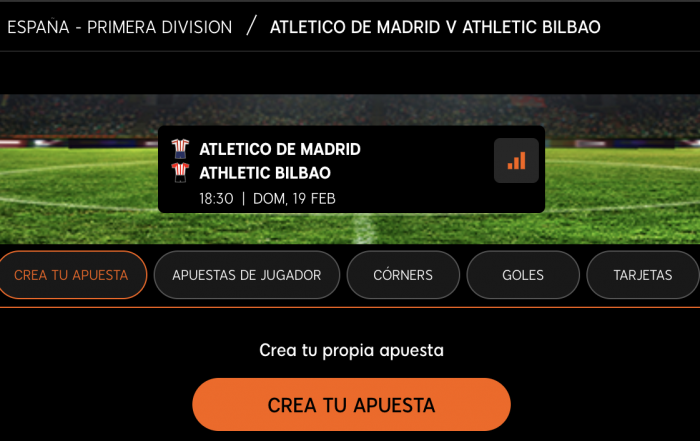
Task: Select the Crea Tu Apuesta tab
Action: point(72,275)
